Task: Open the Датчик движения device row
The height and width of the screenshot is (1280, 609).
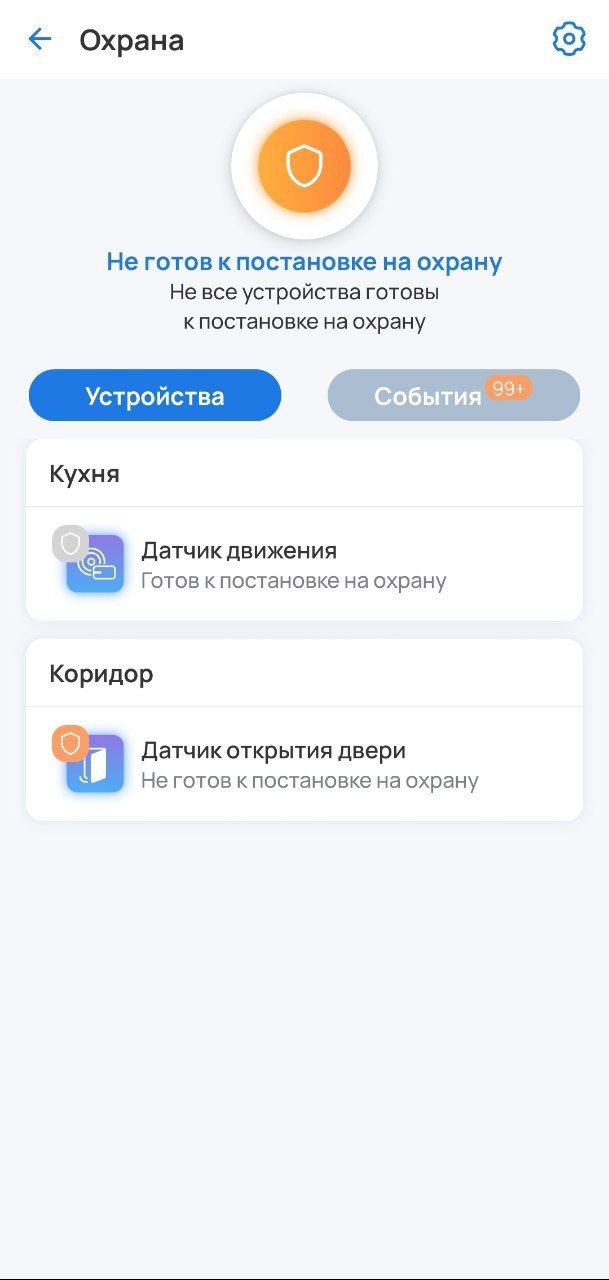Action: [x=304, y=565]
